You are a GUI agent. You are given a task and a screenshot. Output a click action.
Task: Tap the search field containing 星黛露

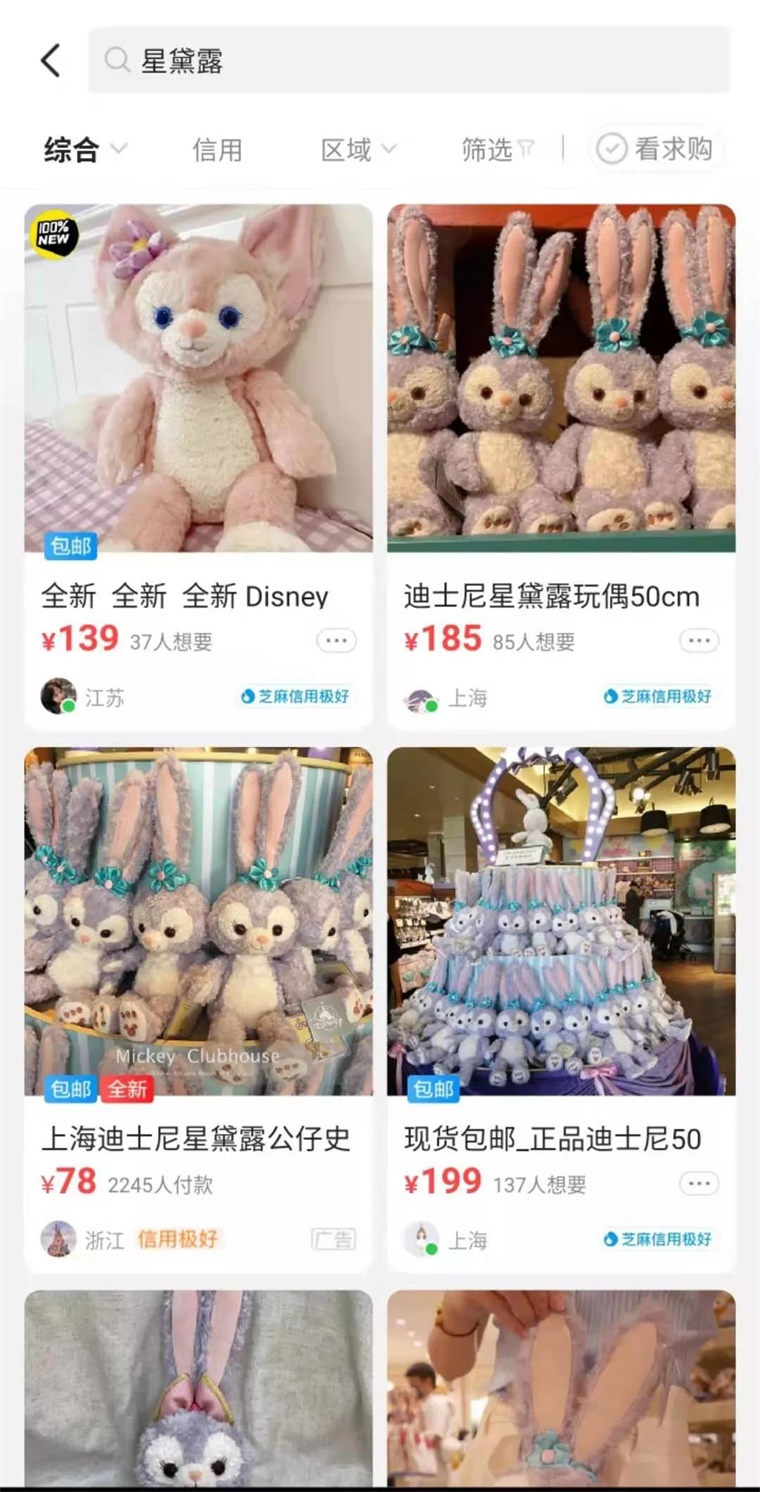pos(410,61)
